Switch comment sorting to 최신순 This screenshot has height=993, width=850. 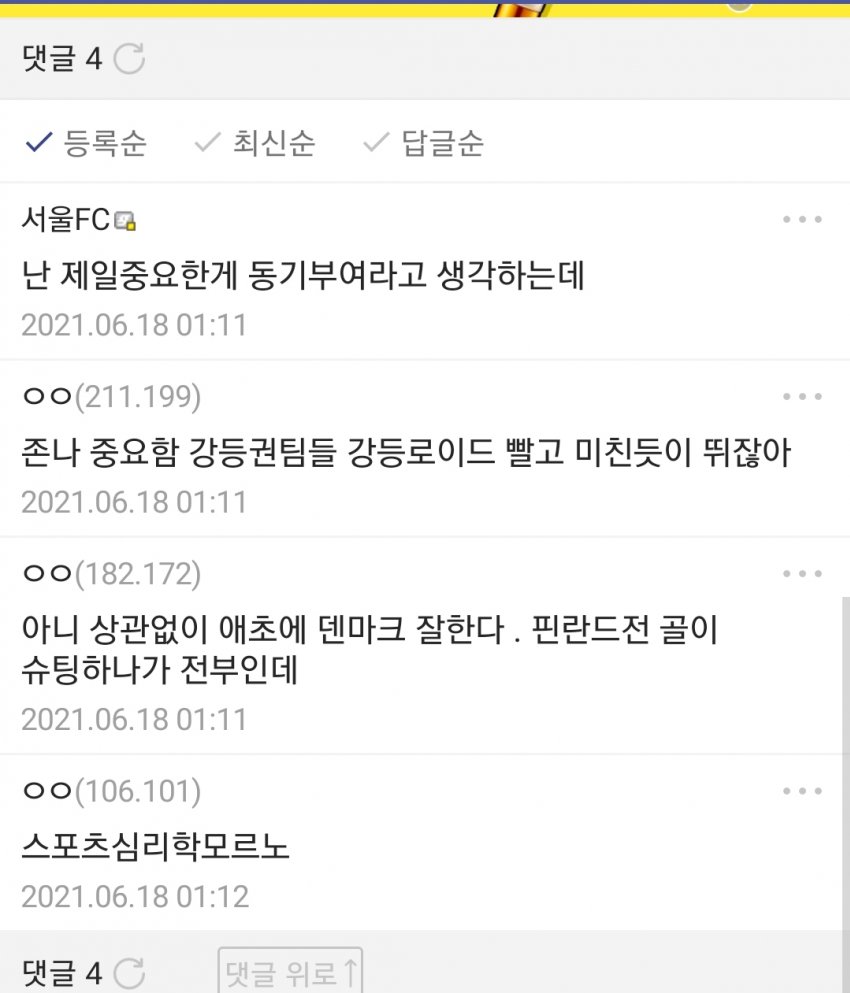coord(255,143)
